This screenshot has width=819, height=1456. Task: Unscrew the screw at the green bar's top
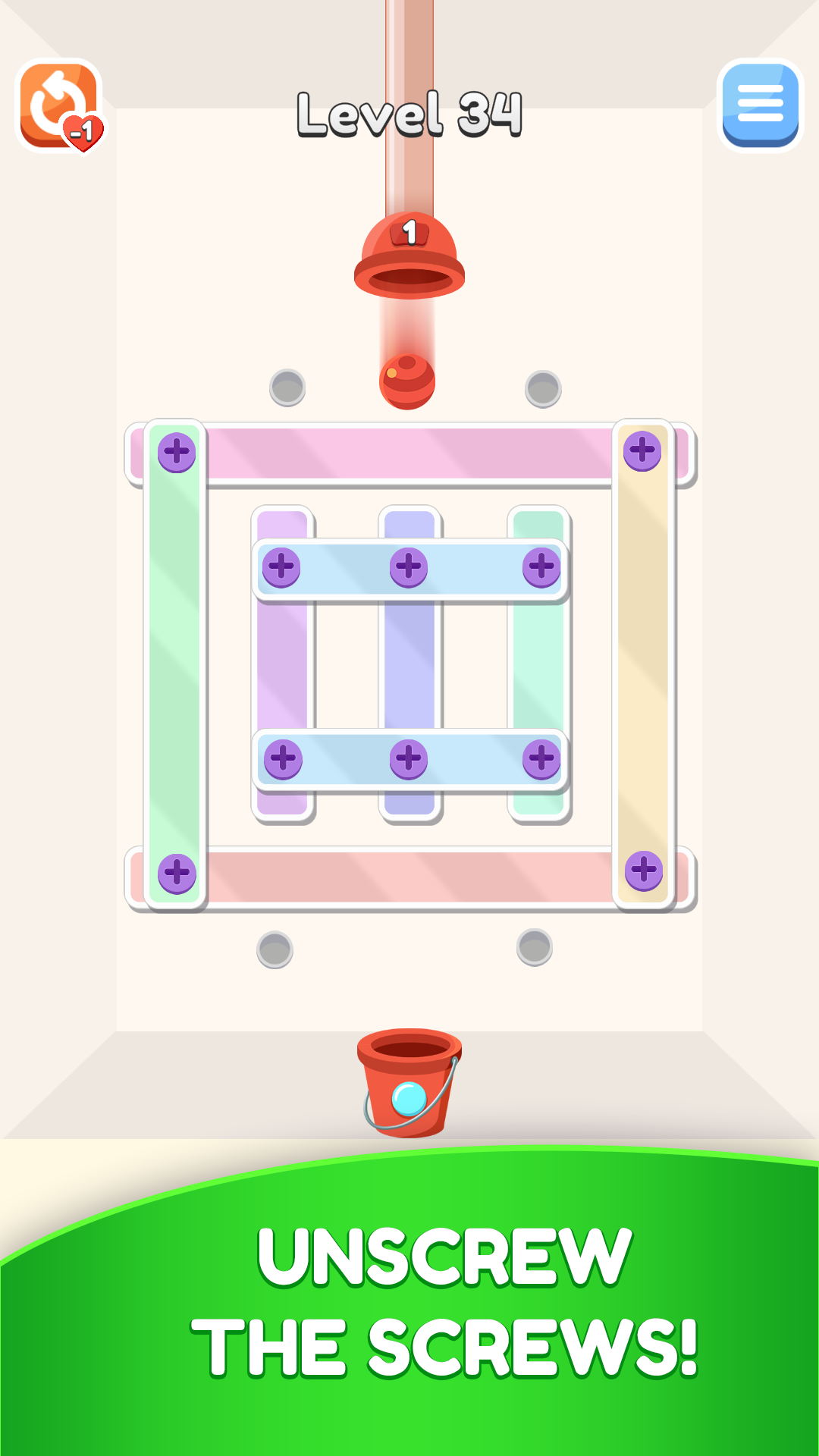(177, 453)
